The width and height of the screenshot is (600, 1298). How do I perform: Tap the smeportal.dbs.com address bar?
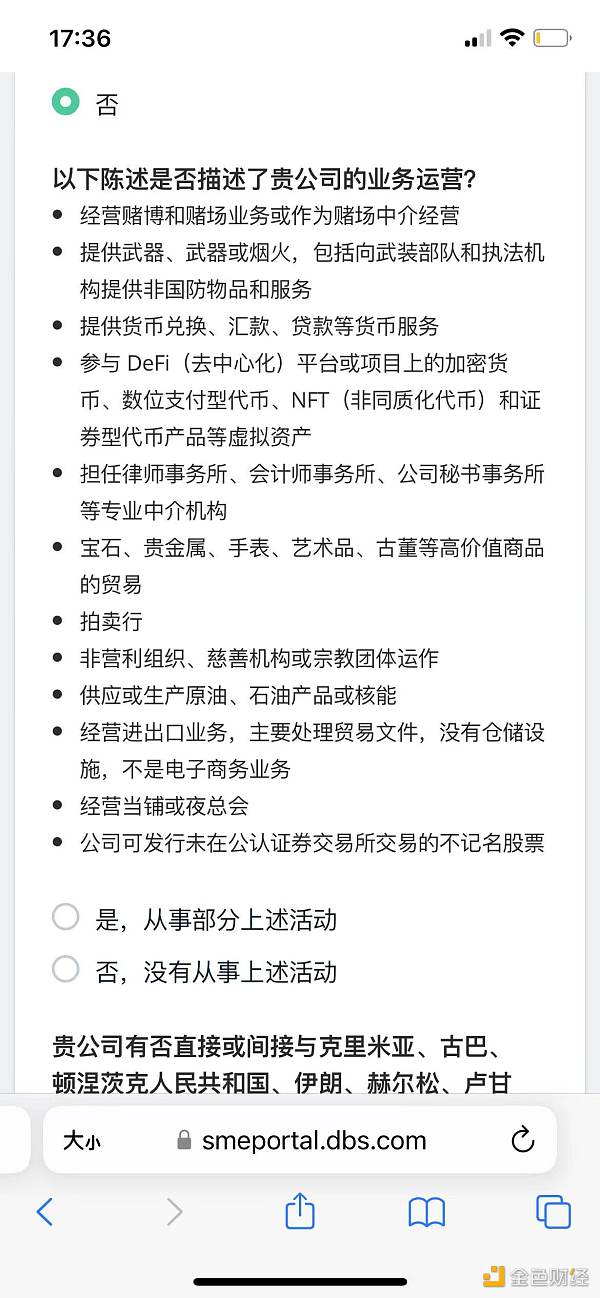point(313,1140)
